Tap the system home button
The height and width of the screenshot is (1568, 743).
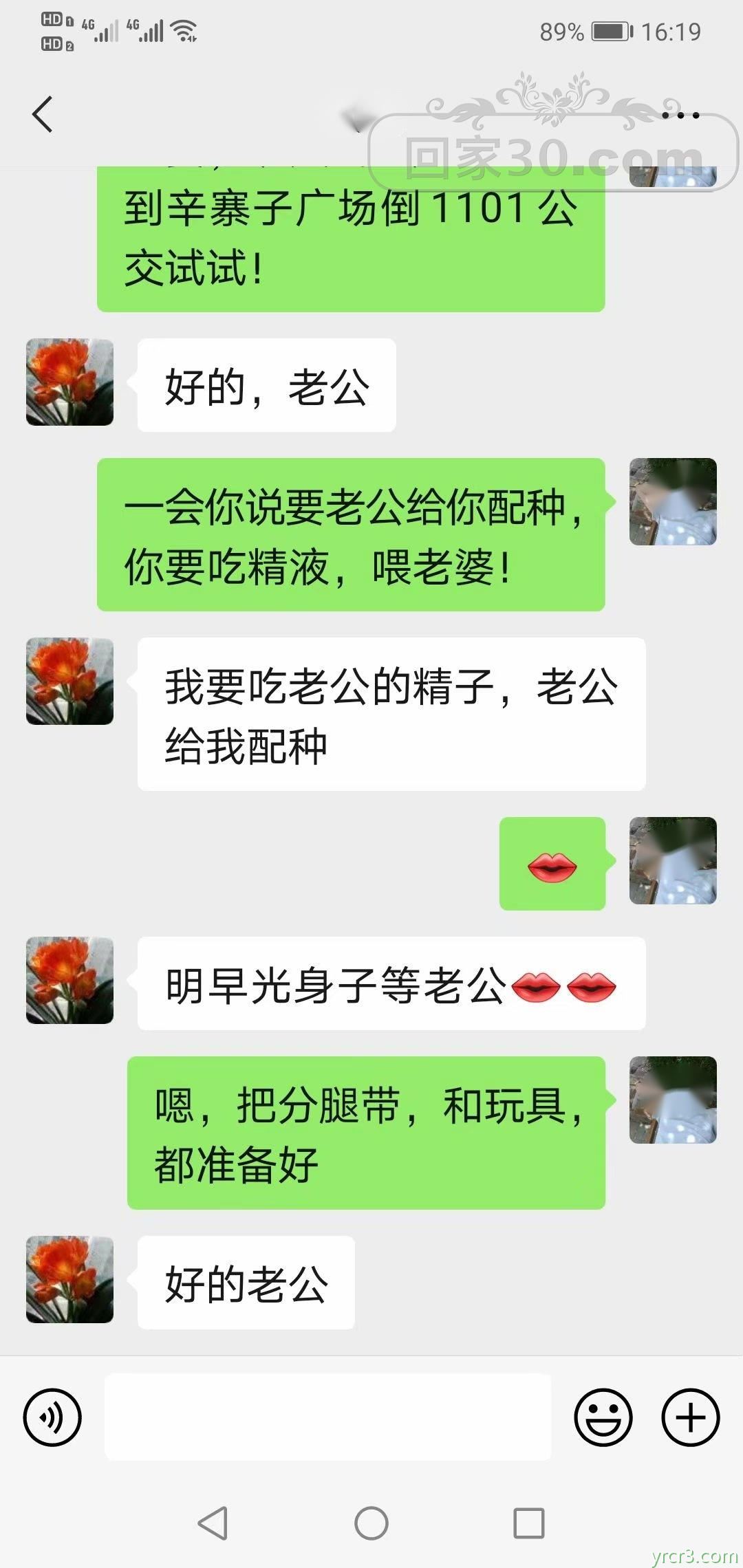(371, 1523)
